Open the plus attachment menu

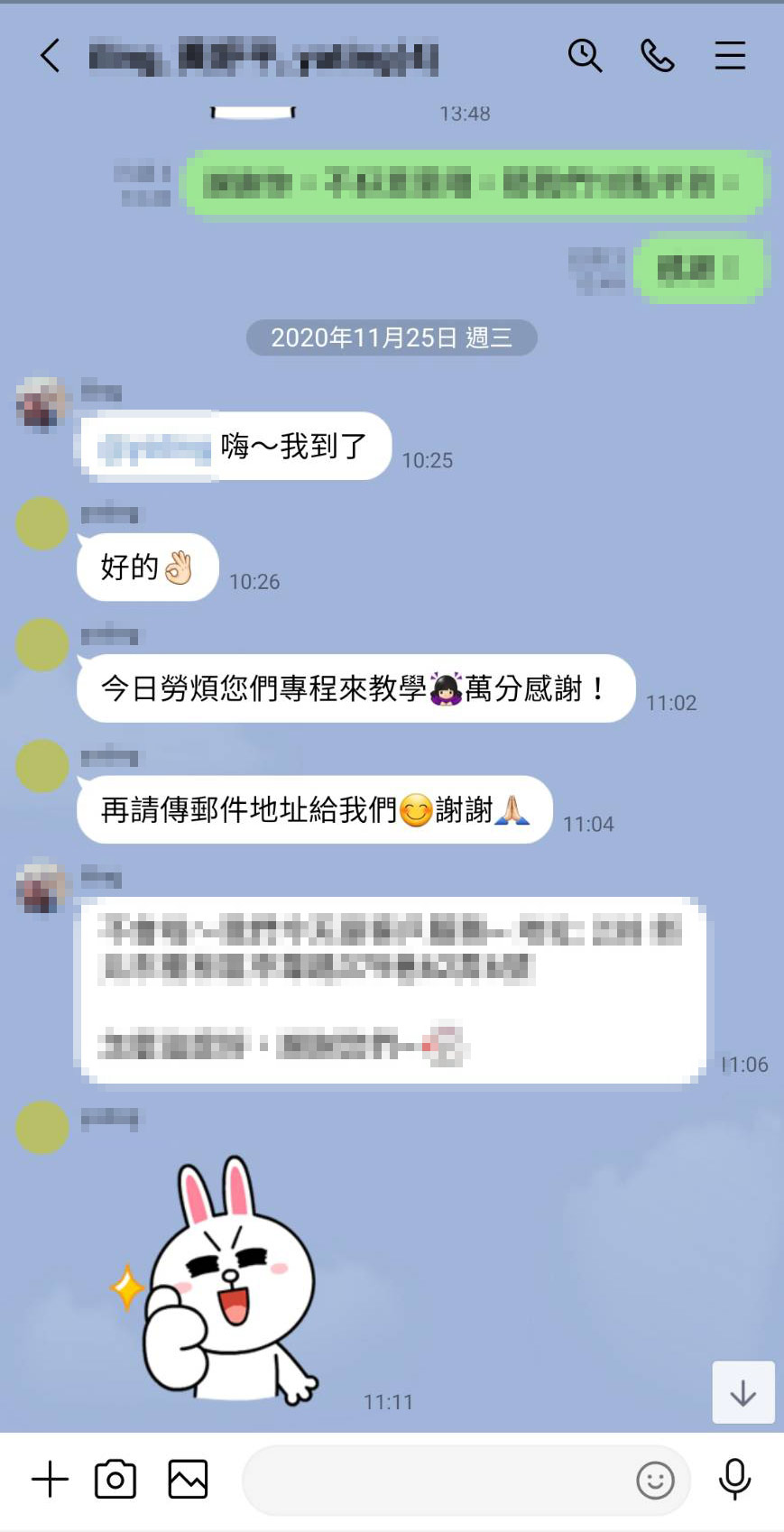50,1480
